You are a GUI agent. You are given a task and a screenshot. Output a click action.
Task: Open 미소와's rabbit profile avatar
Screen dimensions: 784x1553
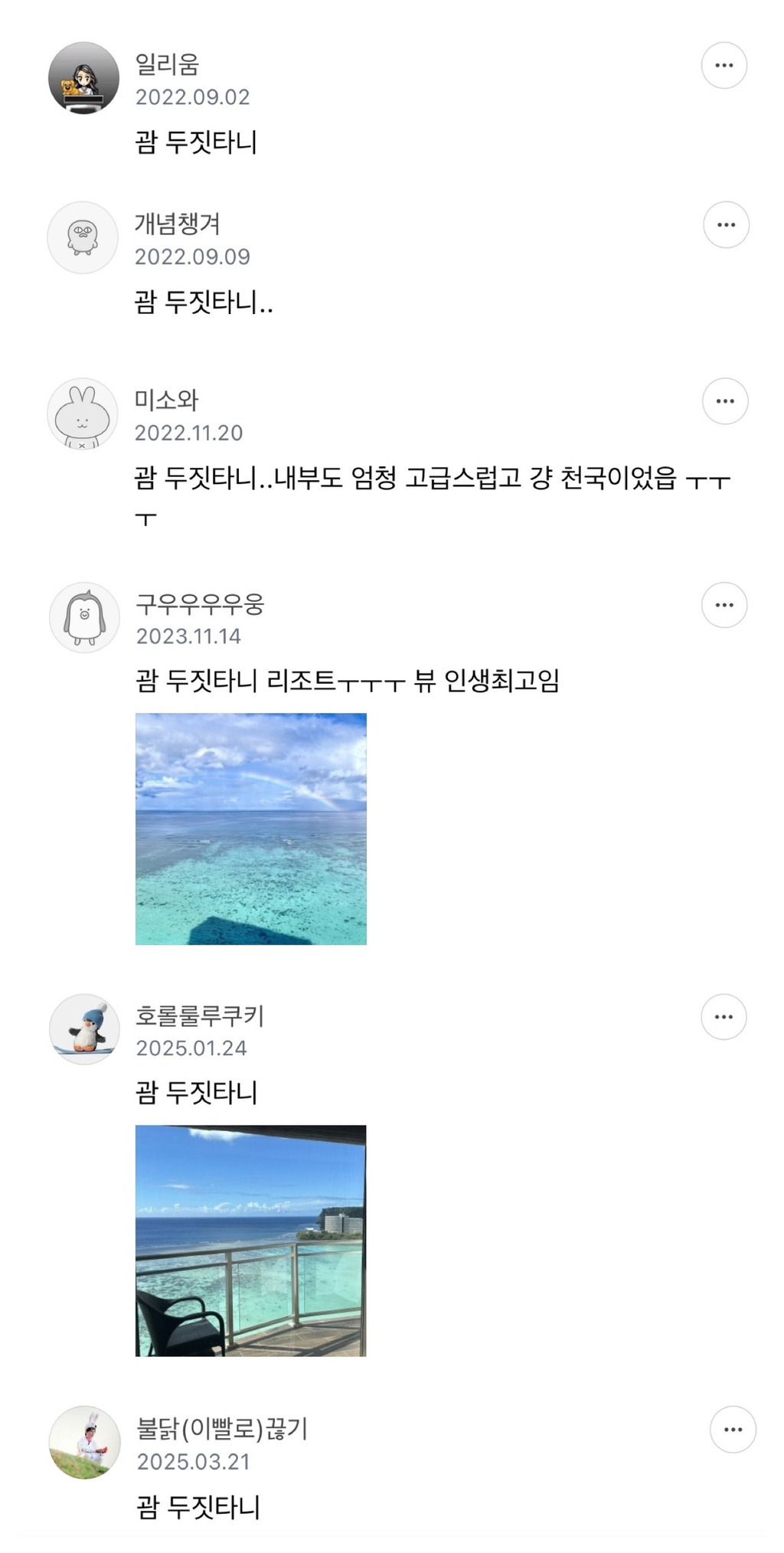coord(83,414)
